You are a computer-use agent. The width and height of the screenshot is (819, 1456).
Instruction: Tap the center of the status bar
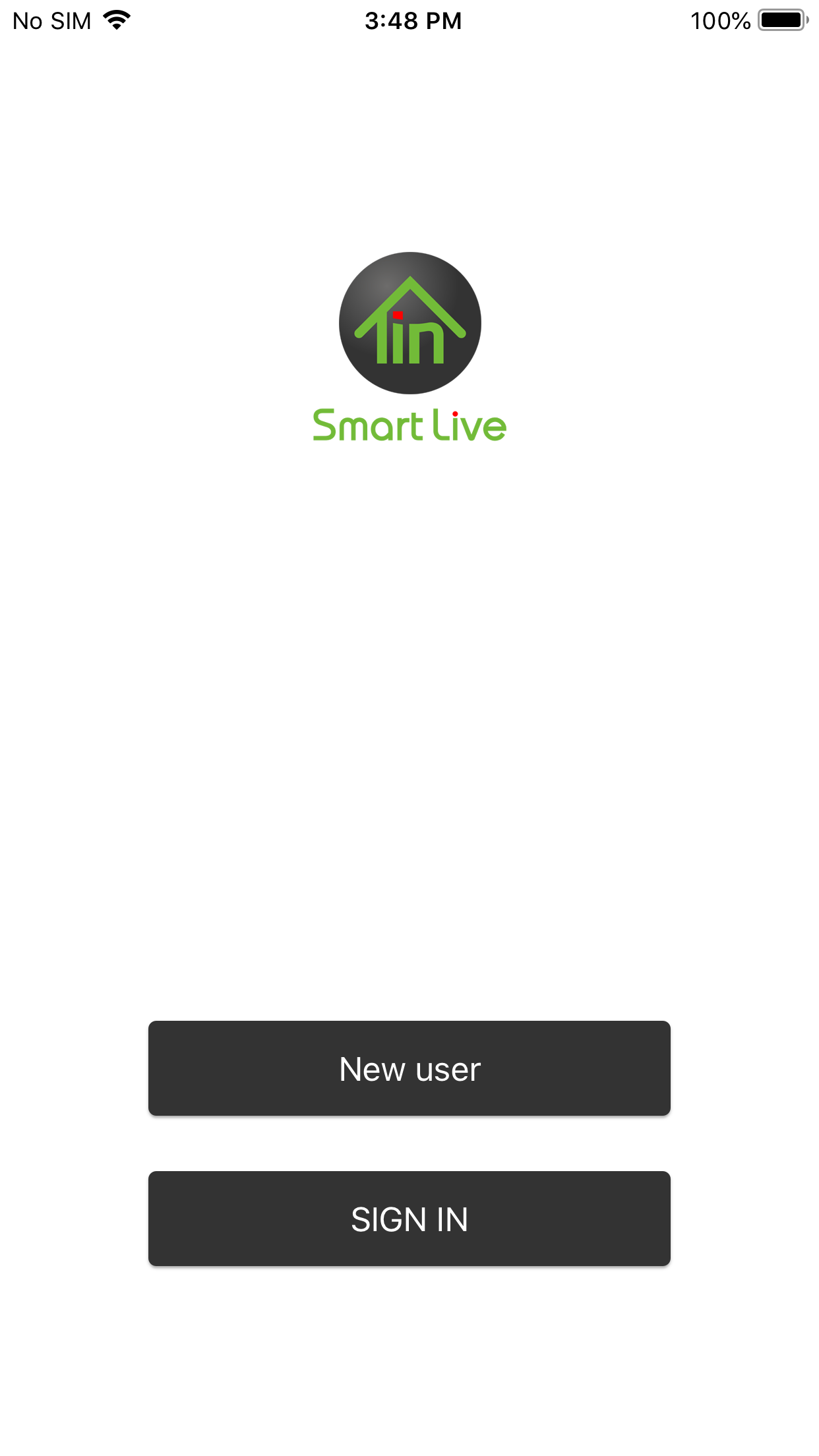tap(409, 20)
